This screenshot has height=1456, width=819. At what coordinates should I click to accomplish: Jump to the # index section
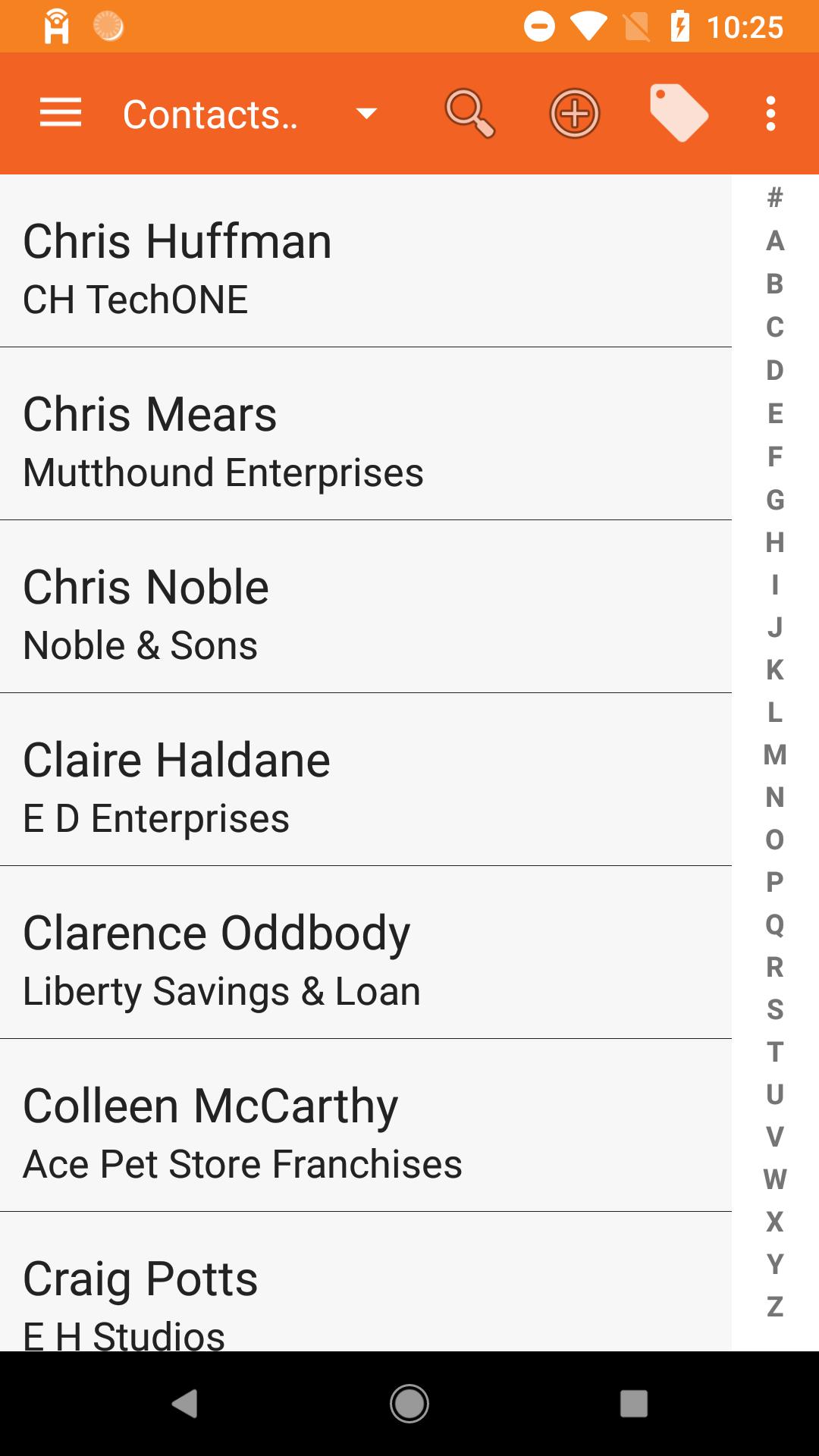[774, 198]
